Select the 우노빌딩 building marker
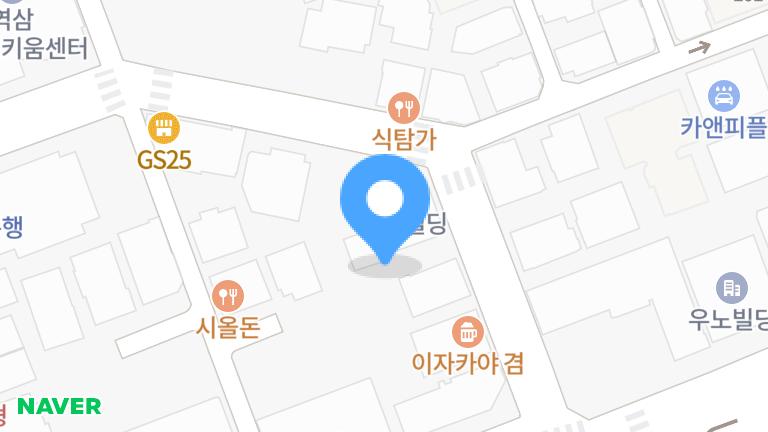 pyautogui.click(x=732, y=288)
